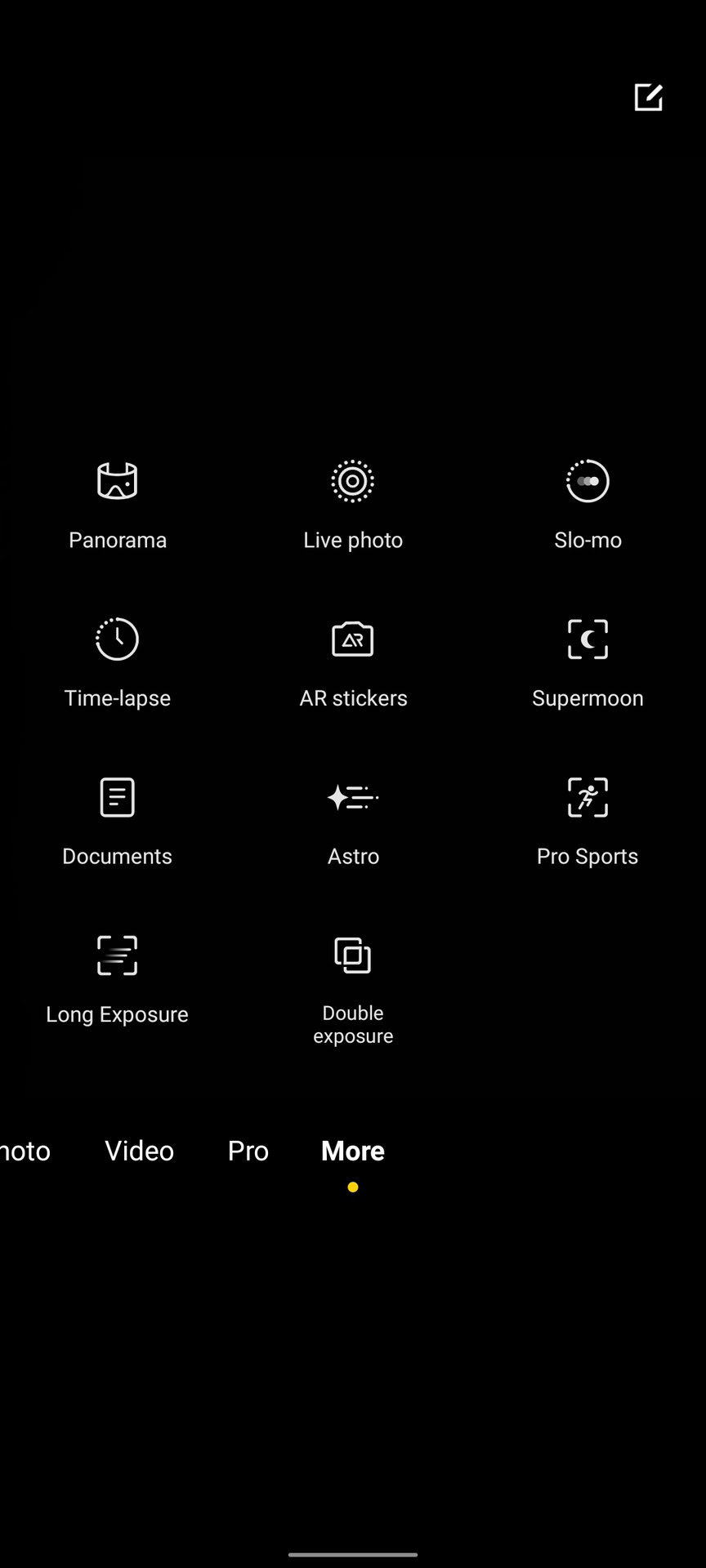The height and width of the screenshot is (1568, 706).
Task: Select Long Exposure mode
Action: tap(118, 977)
